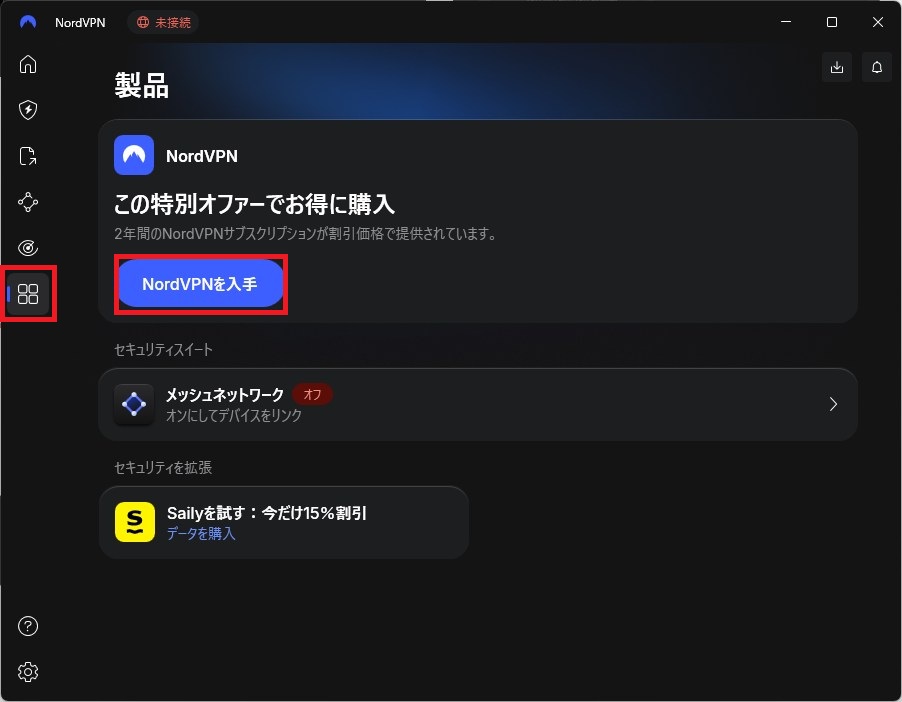Viewport: 902px width, 702px height.
Task: Open the settings gear
Action: coord(28,672)
